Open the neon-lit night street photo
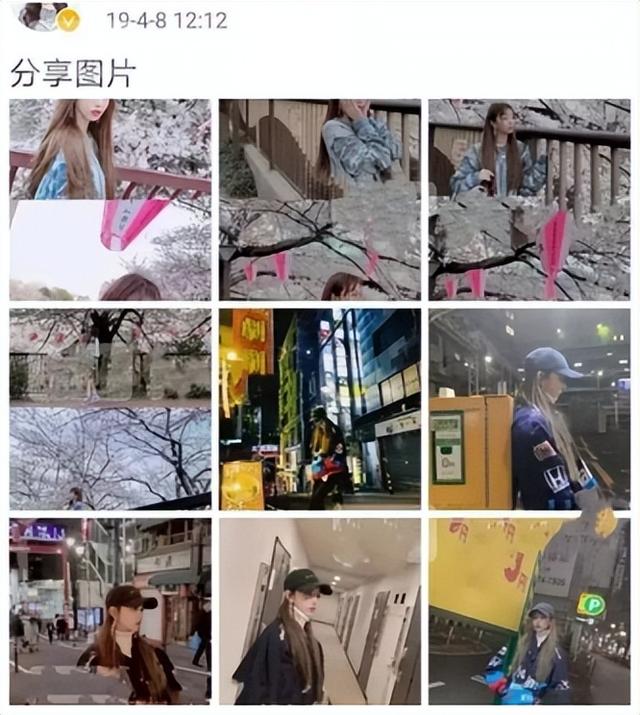Viewport: 640px width, 715px height. (320, 409)
